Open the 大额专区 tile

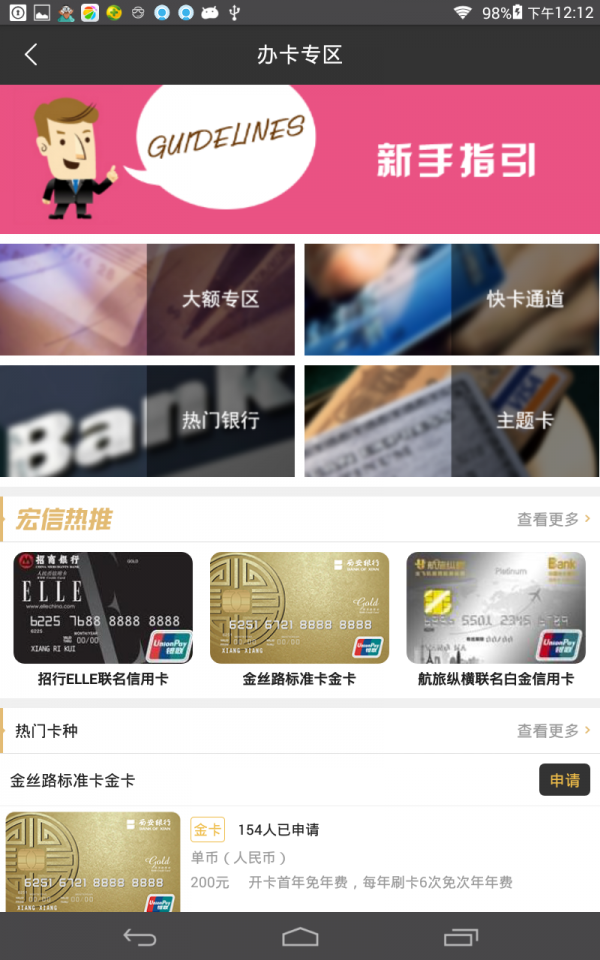point(148,299)
